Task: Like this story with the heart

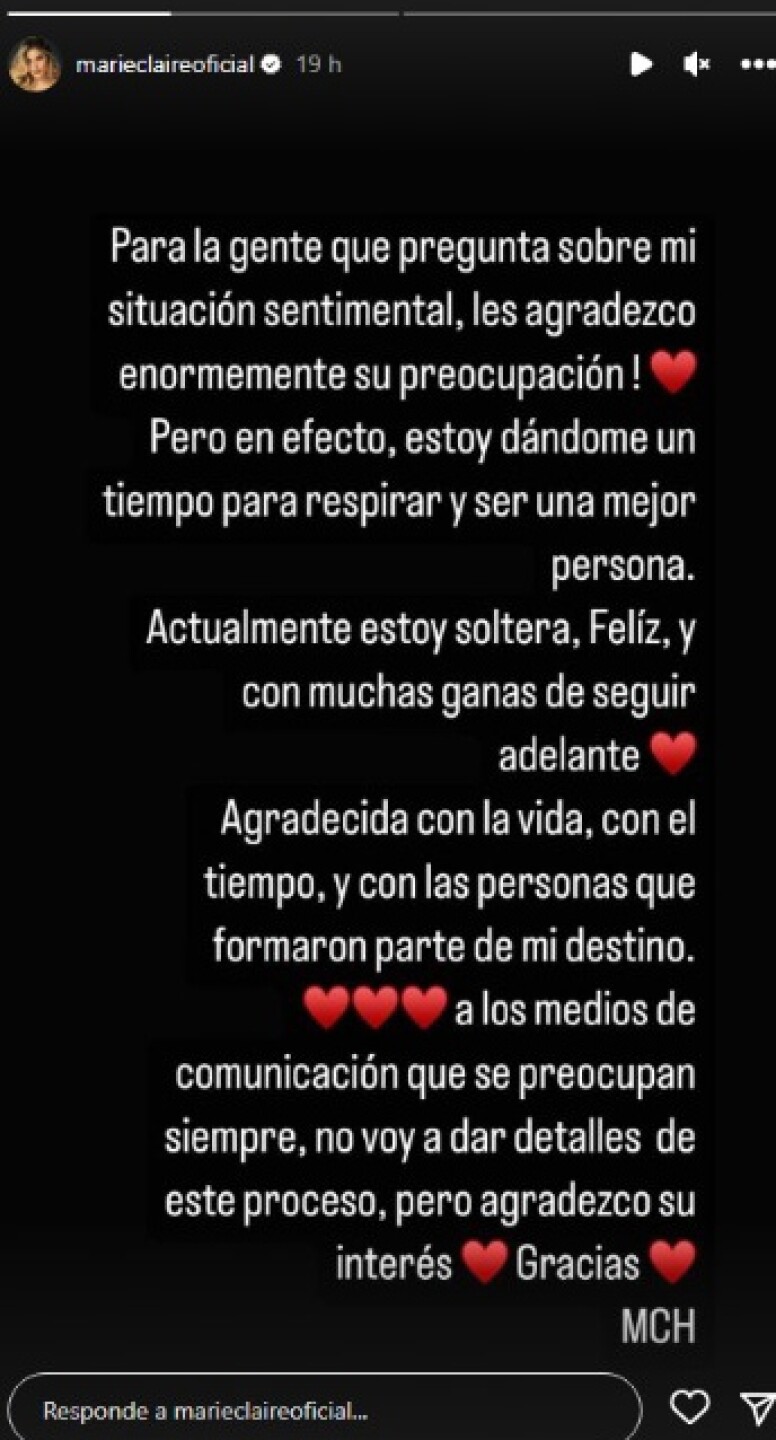Action: [689, 1408]
